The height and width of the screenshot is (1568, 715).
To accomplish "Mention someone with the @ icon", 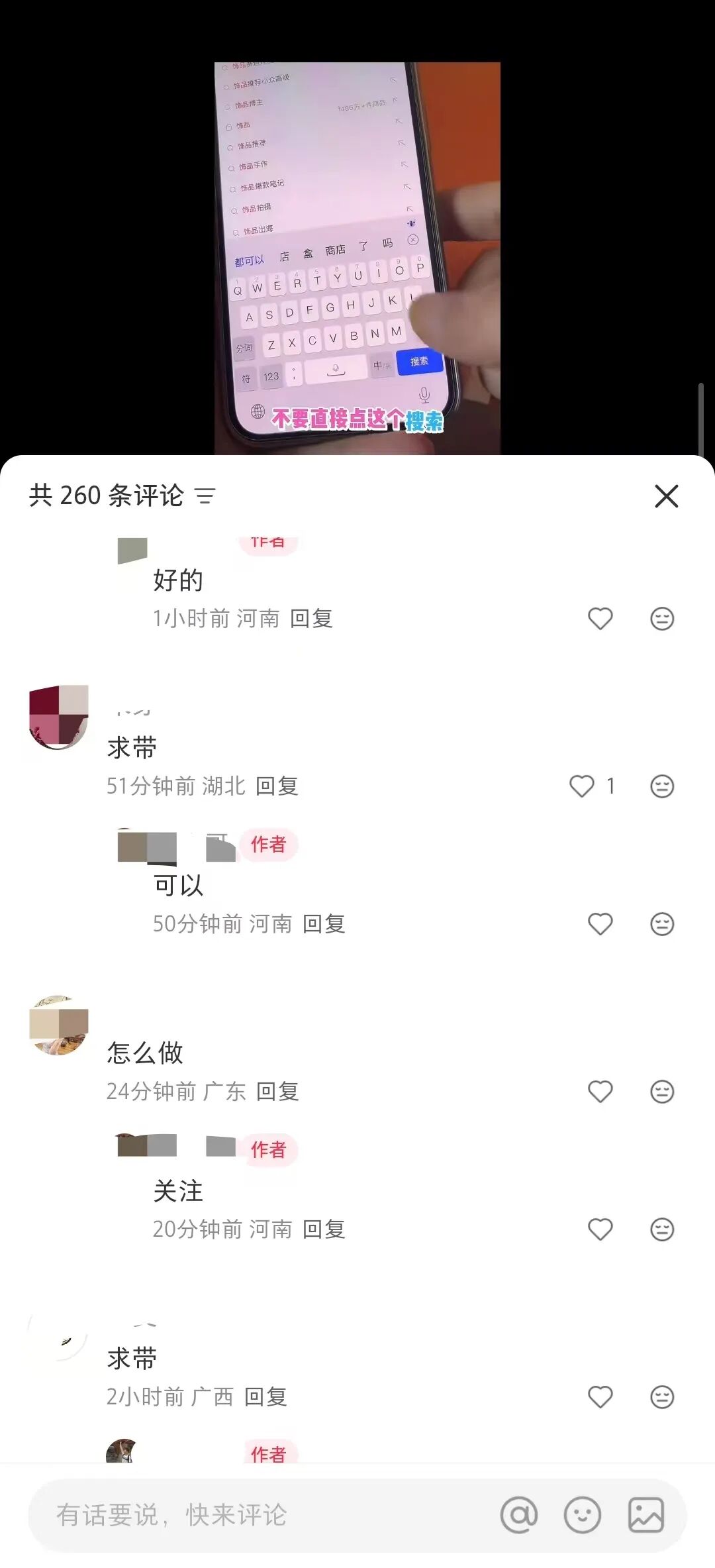I will pyautogui.click(x=519, y=1515).
